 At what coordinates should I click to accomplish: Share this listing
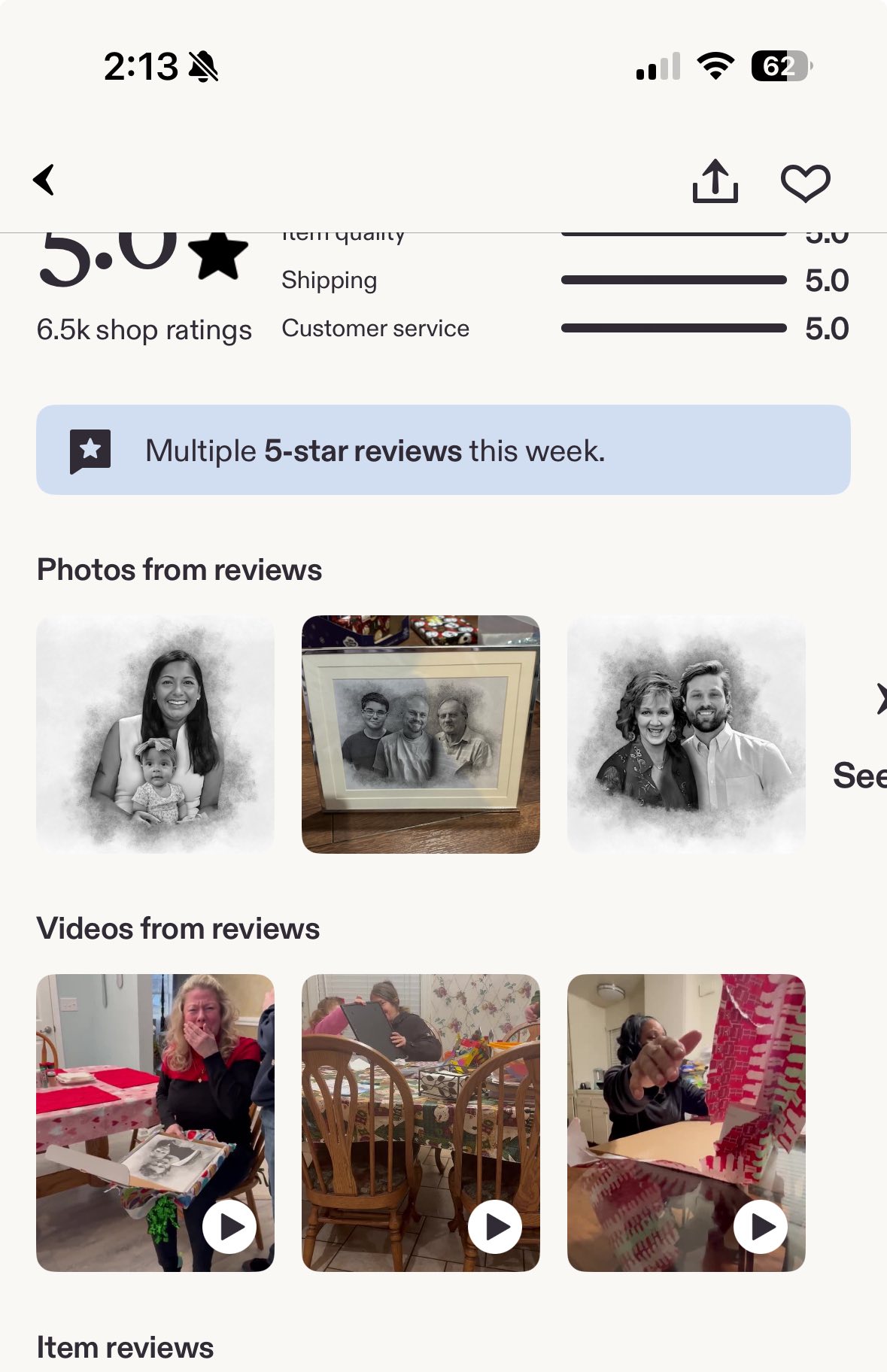(715, 181)
